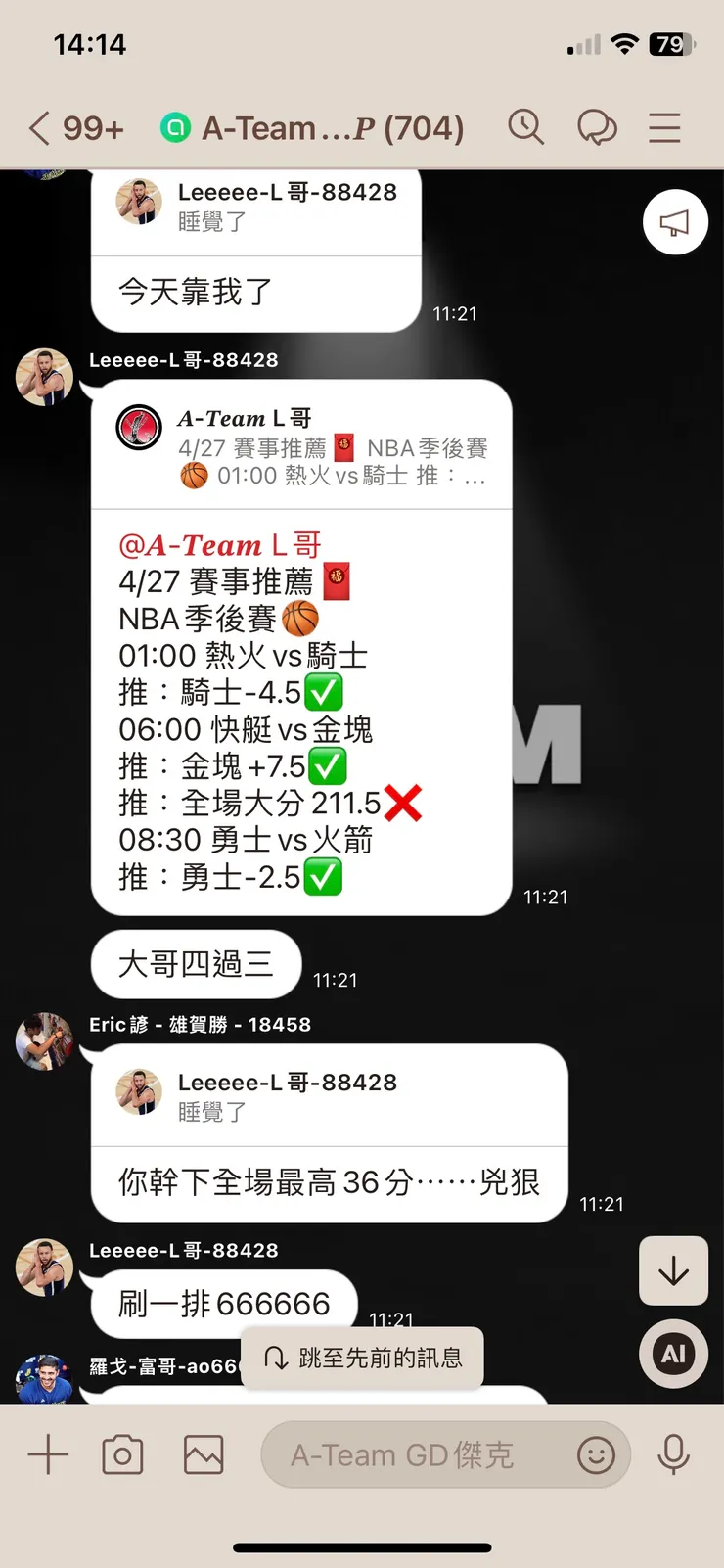This screenshot has width=724, height=1568.
Task: Open the photo gallery picker
Action: coord(203,1454)
